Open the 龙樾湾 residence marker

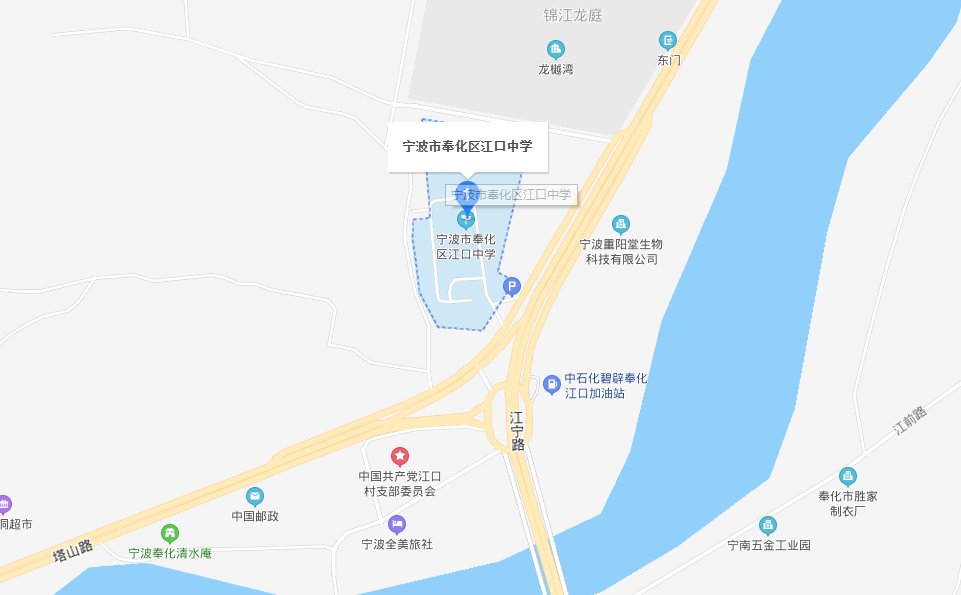pos(555,49)
